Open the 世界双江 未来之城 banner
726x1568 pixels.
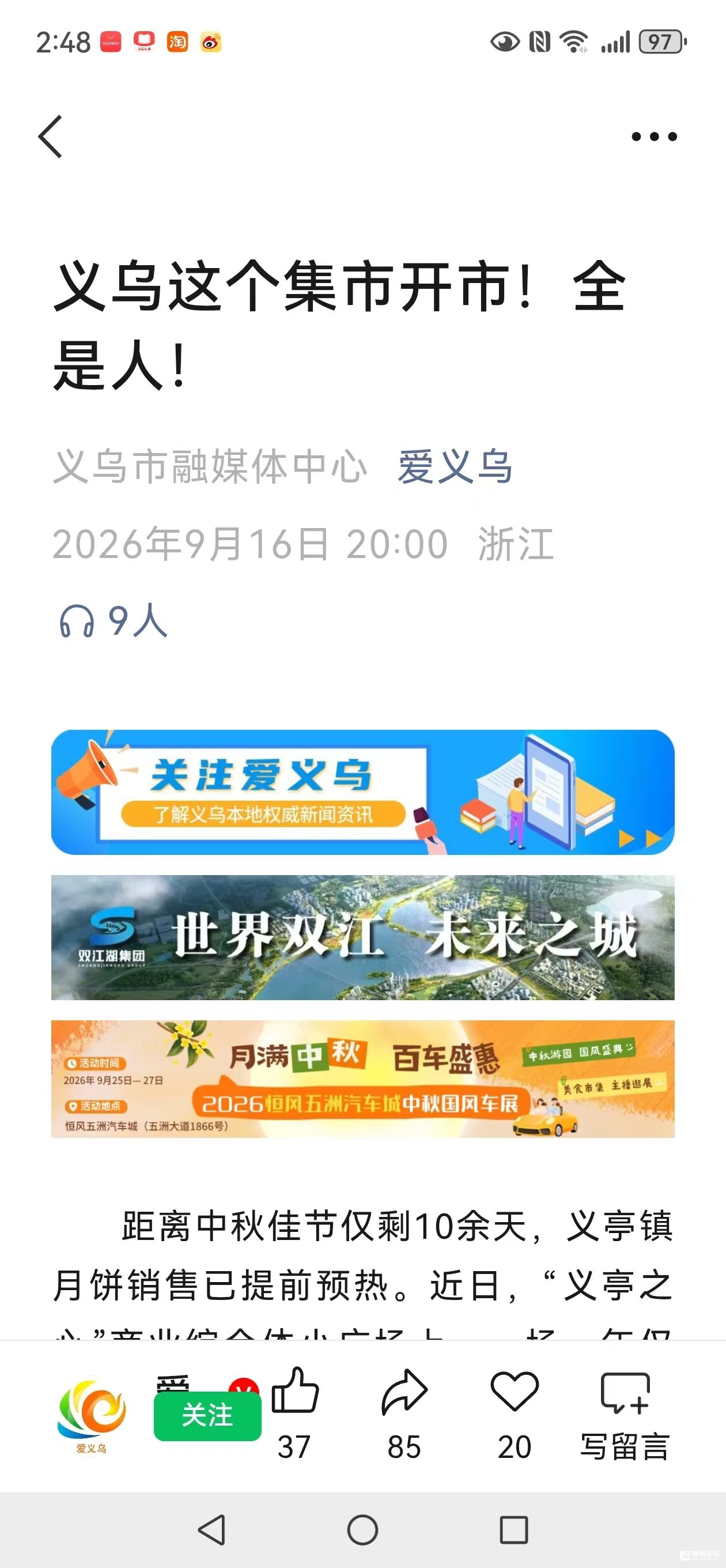coord(362,937)
